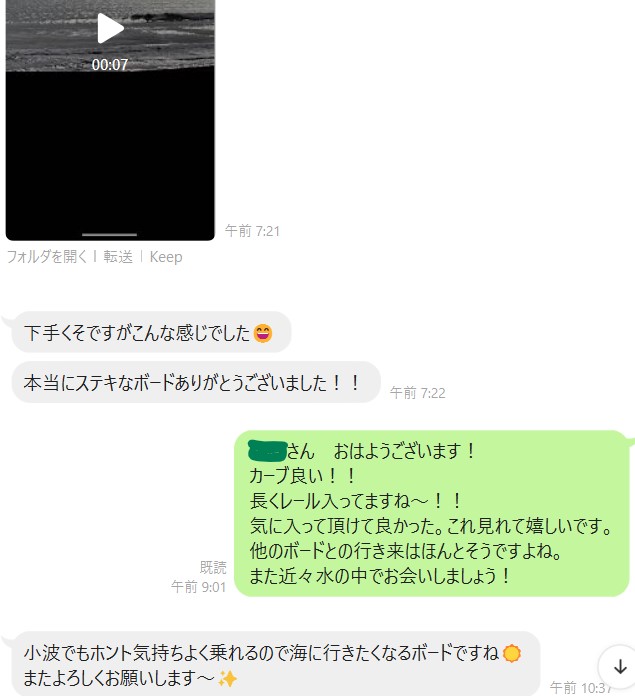Open the folder via フォルダを開く

pos(49,257)
